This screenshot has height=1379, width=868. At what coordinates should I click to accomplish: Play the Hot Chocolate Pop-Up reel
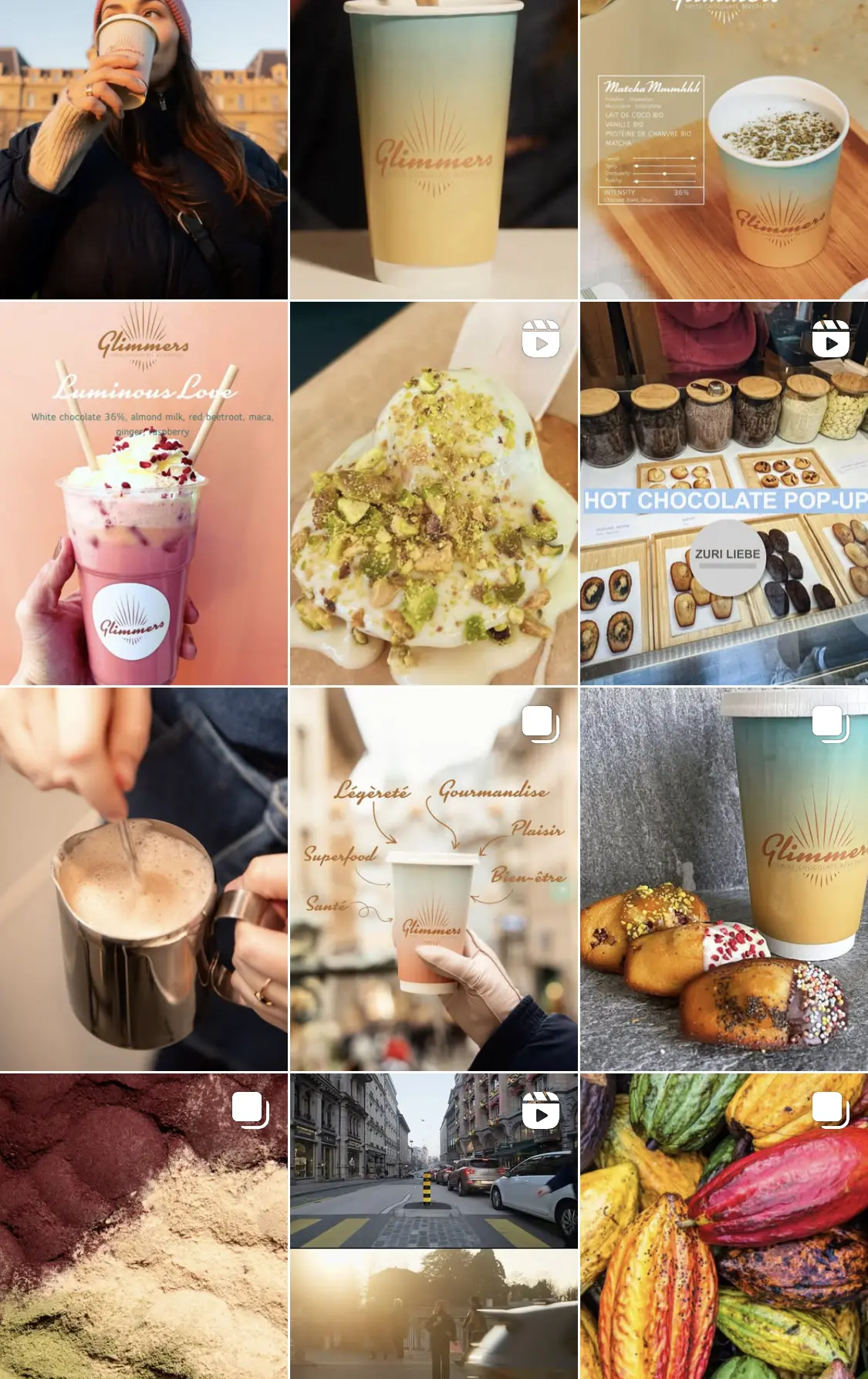click(x=724, y=494)
